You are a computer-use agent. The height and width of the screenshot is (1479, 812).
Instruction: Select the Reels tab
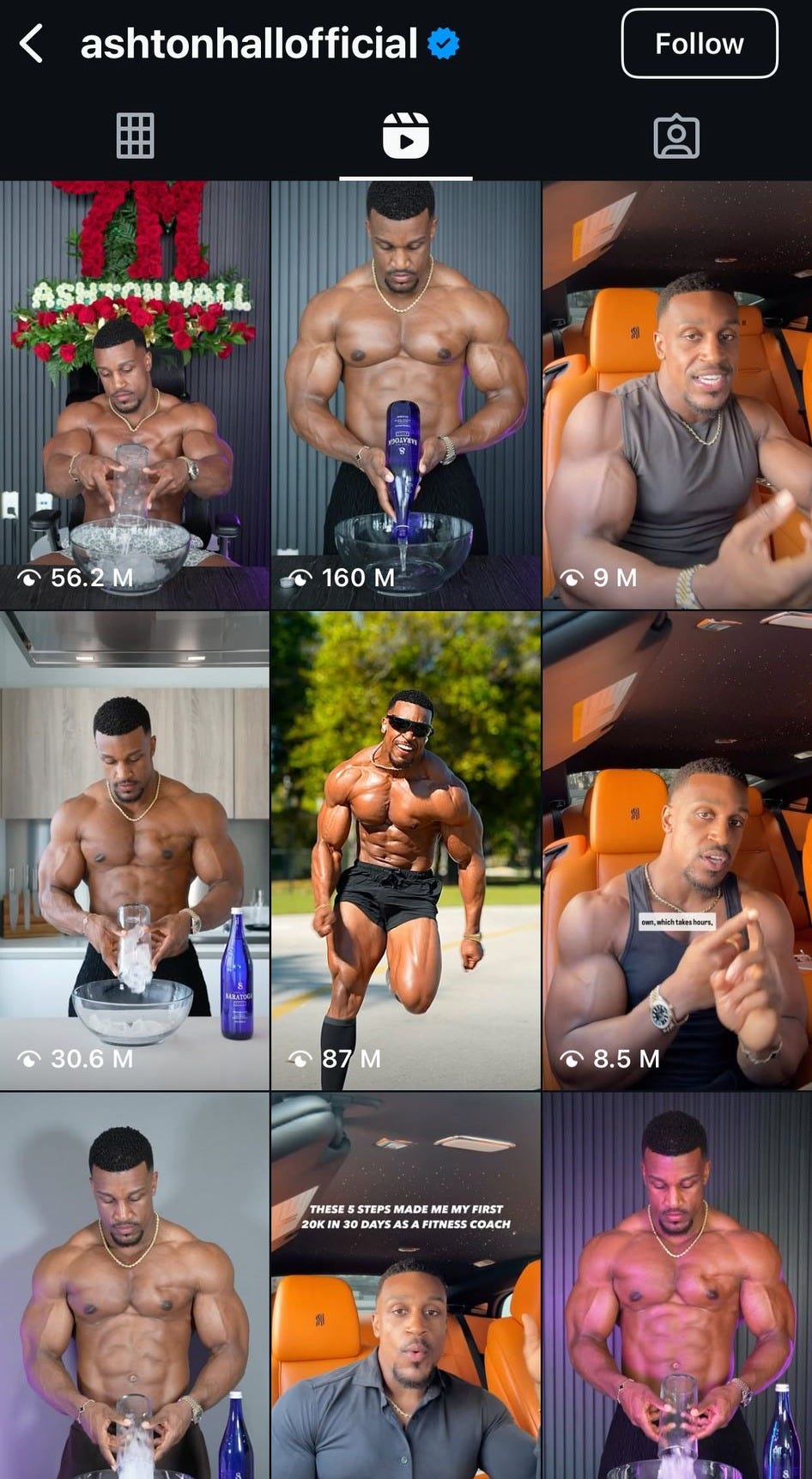pos(405,136)
